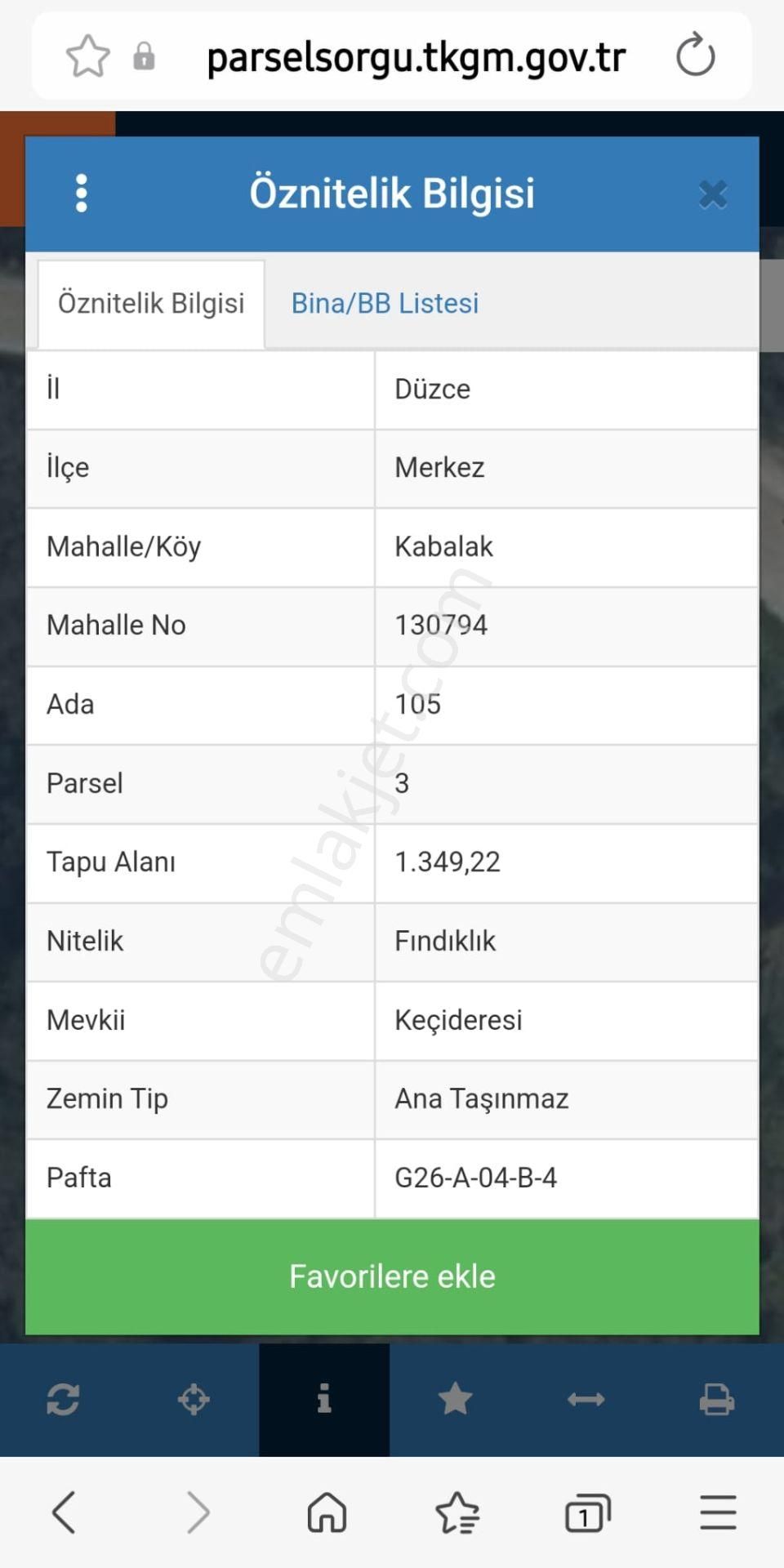
Task: Open the three-dot menu in the dialog header
Action: (x=81, y=194)
